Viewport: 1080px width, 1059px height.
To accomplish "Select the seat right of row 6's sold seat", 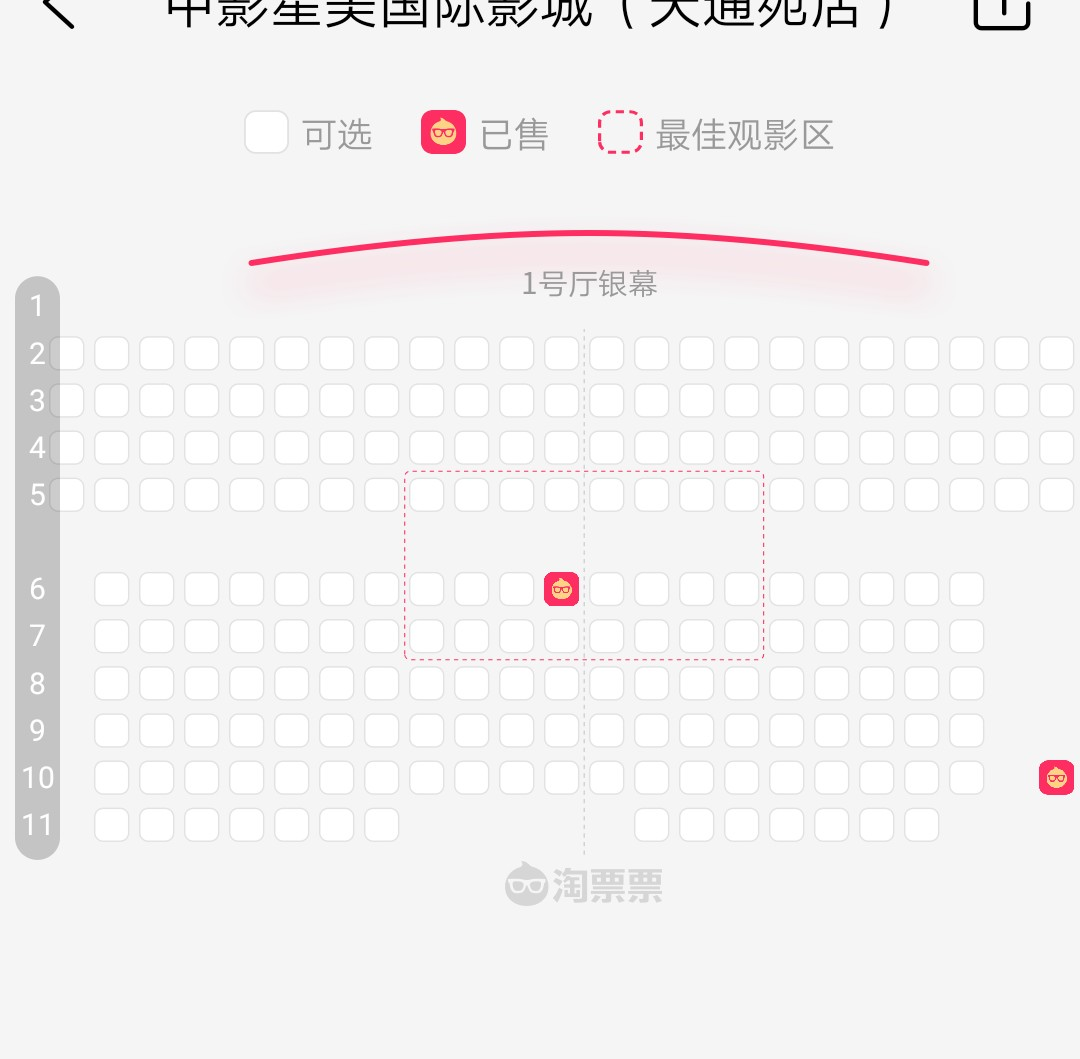I will coord(607,589).
